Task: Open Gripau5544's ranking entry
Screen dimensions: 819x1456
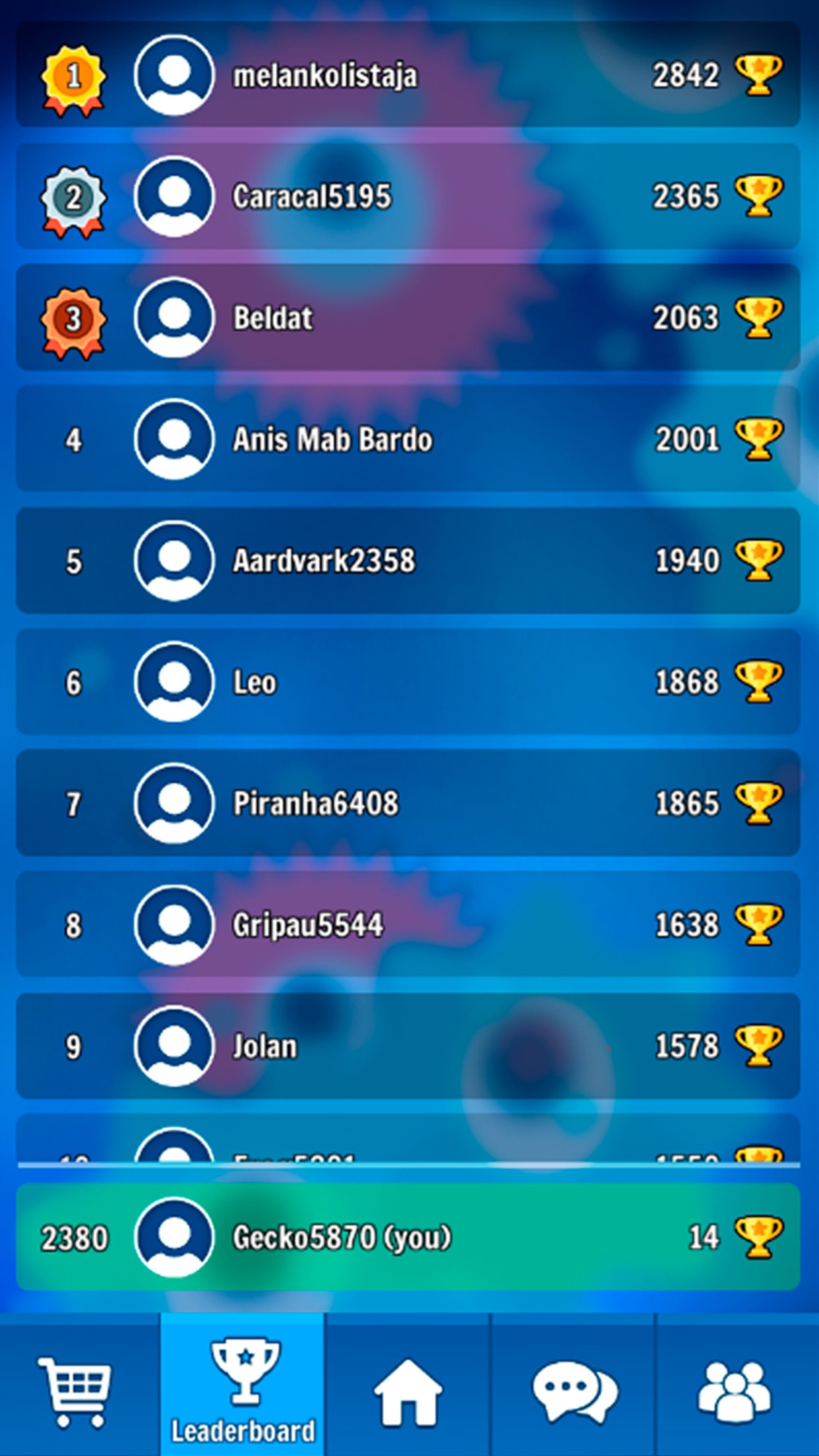Action: pyautogui.click(x=408, y=925)
